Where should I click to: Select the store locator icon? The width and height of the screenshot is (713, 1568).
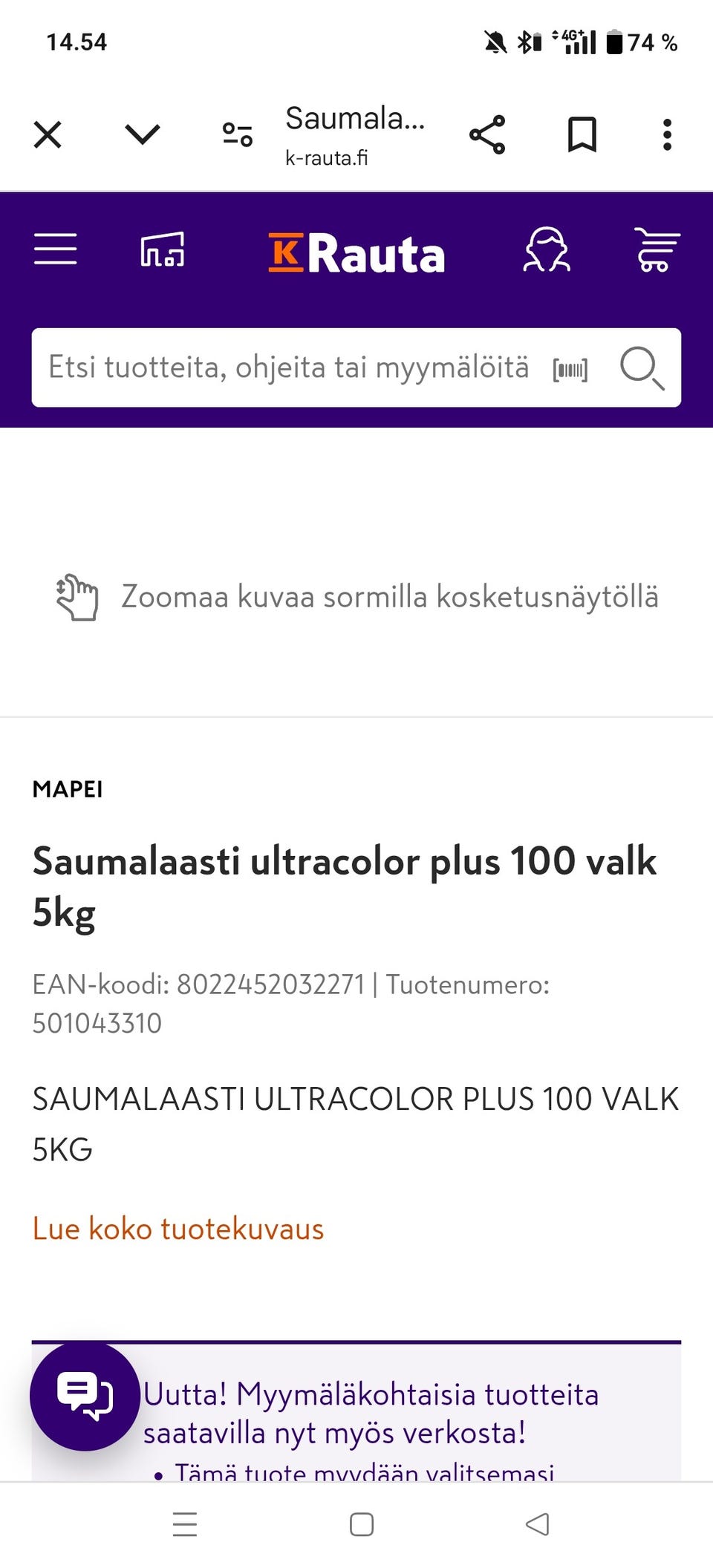[x=161, y=250]
